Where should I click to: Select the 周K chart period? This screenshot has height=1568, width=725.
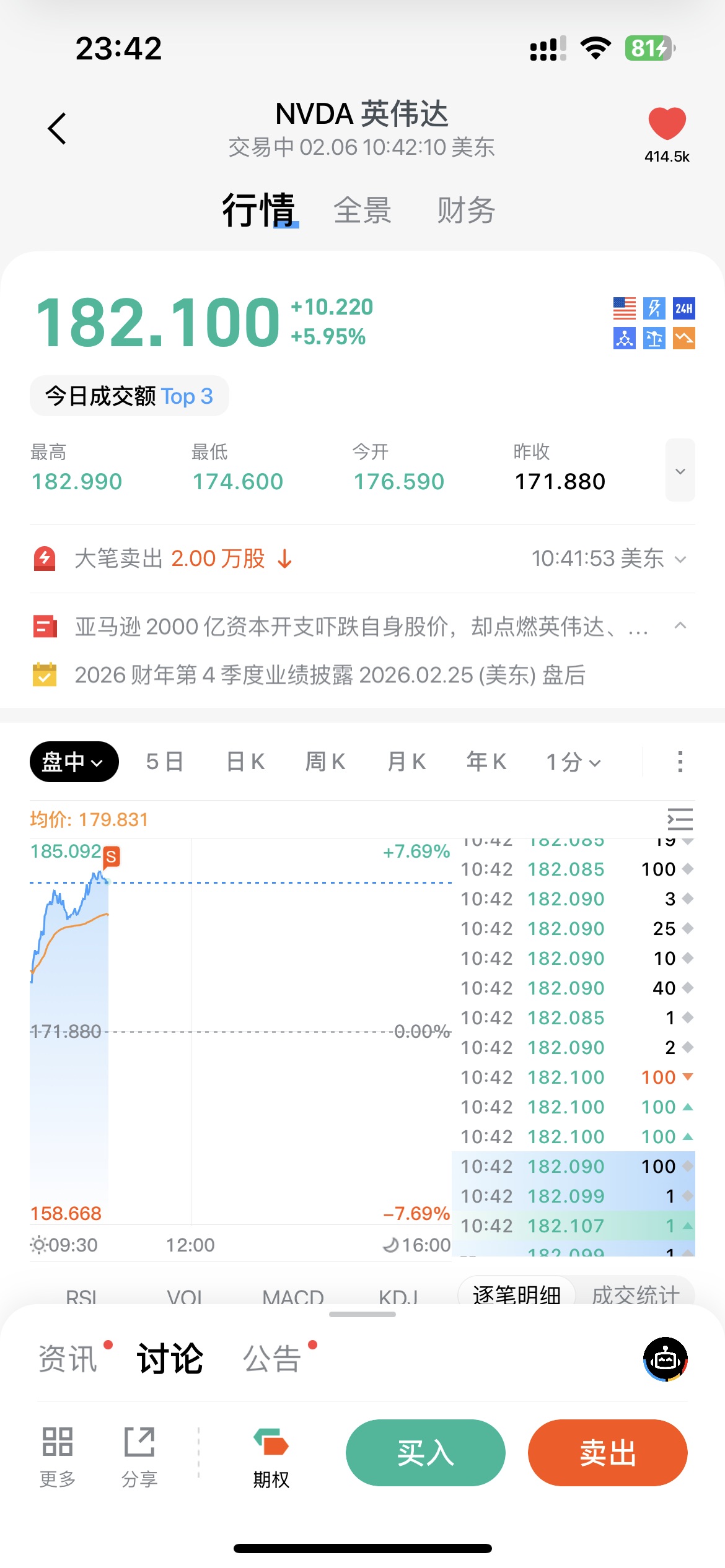pyautogui.click(x=325, y=762)
